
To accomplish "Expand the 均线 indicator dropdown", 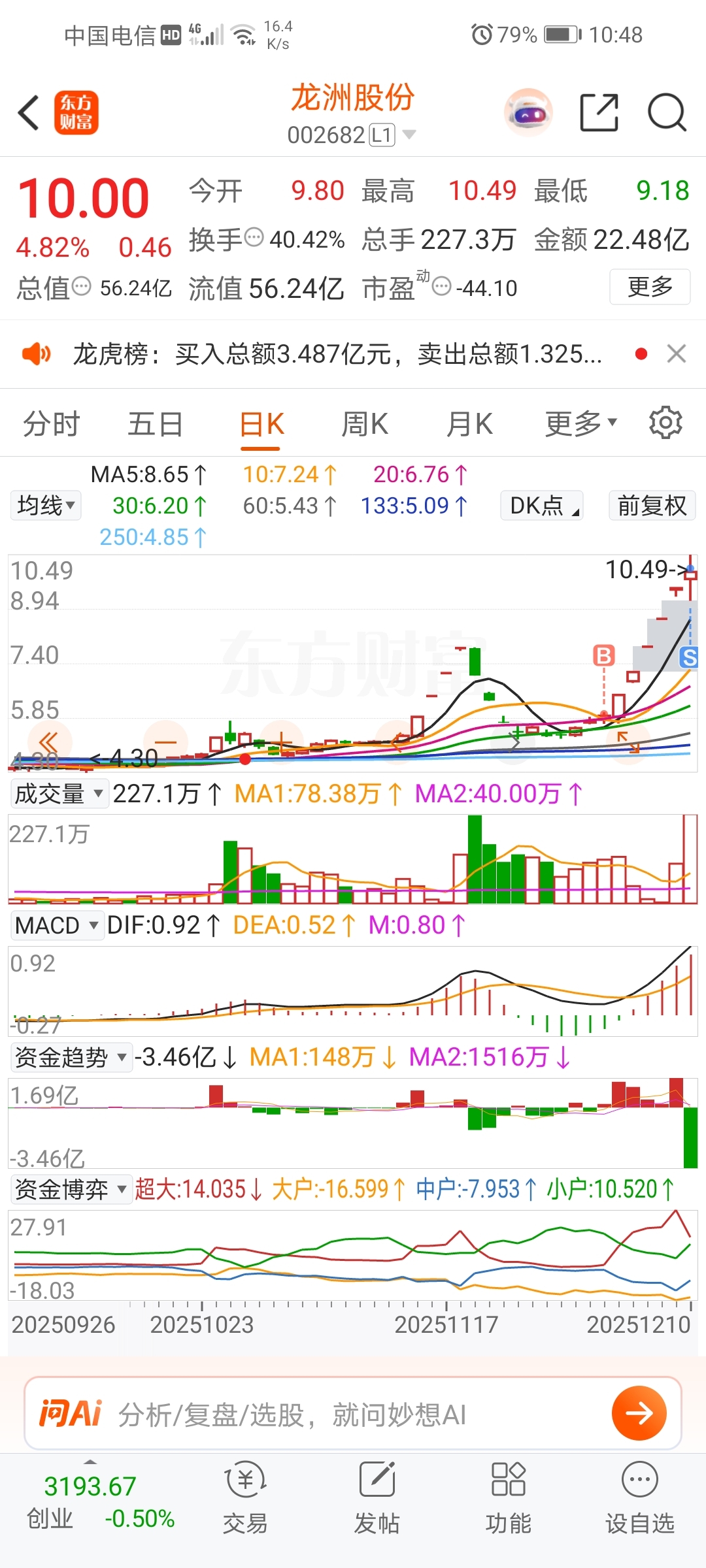I will [46, 505].
